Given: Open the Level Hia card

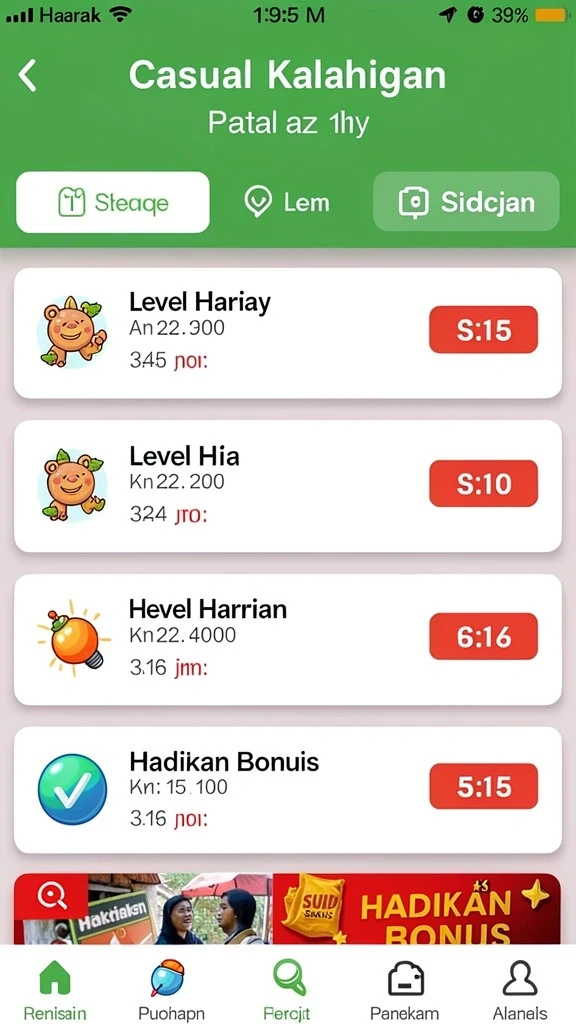Looking at the screenshot, I should 287,487.
